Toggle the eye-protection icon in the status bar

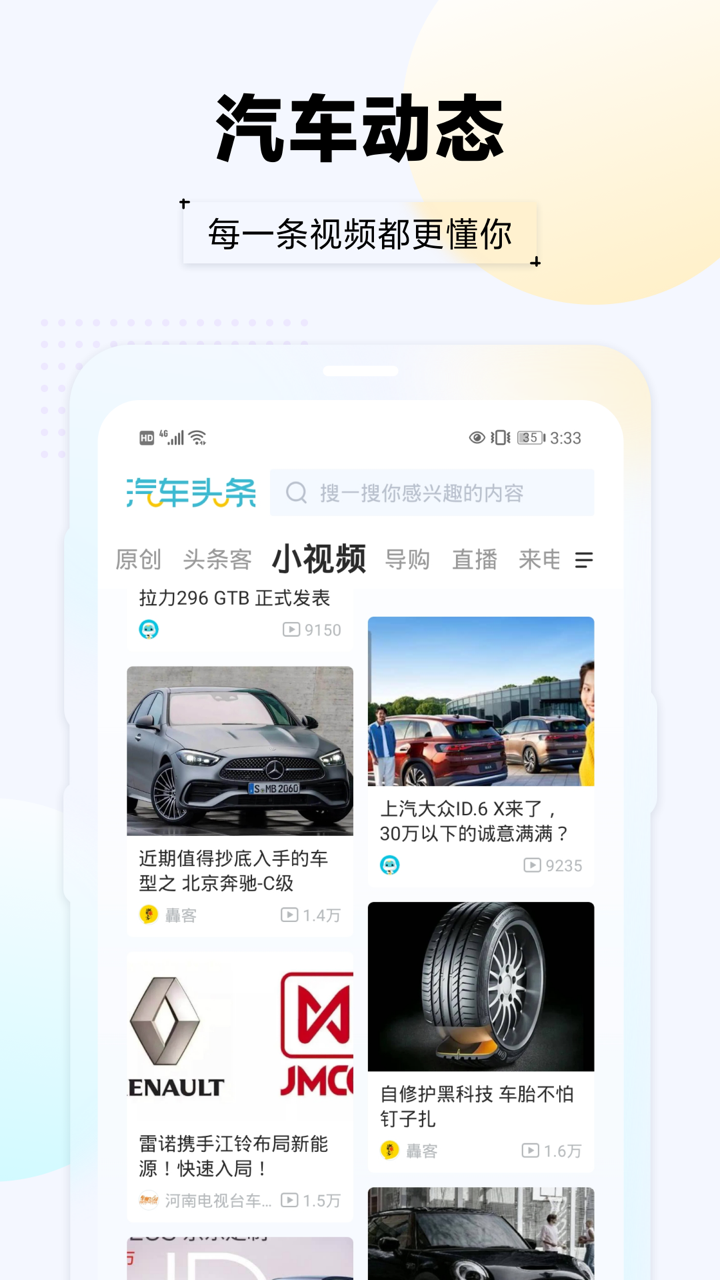click(x=476, y=437)
